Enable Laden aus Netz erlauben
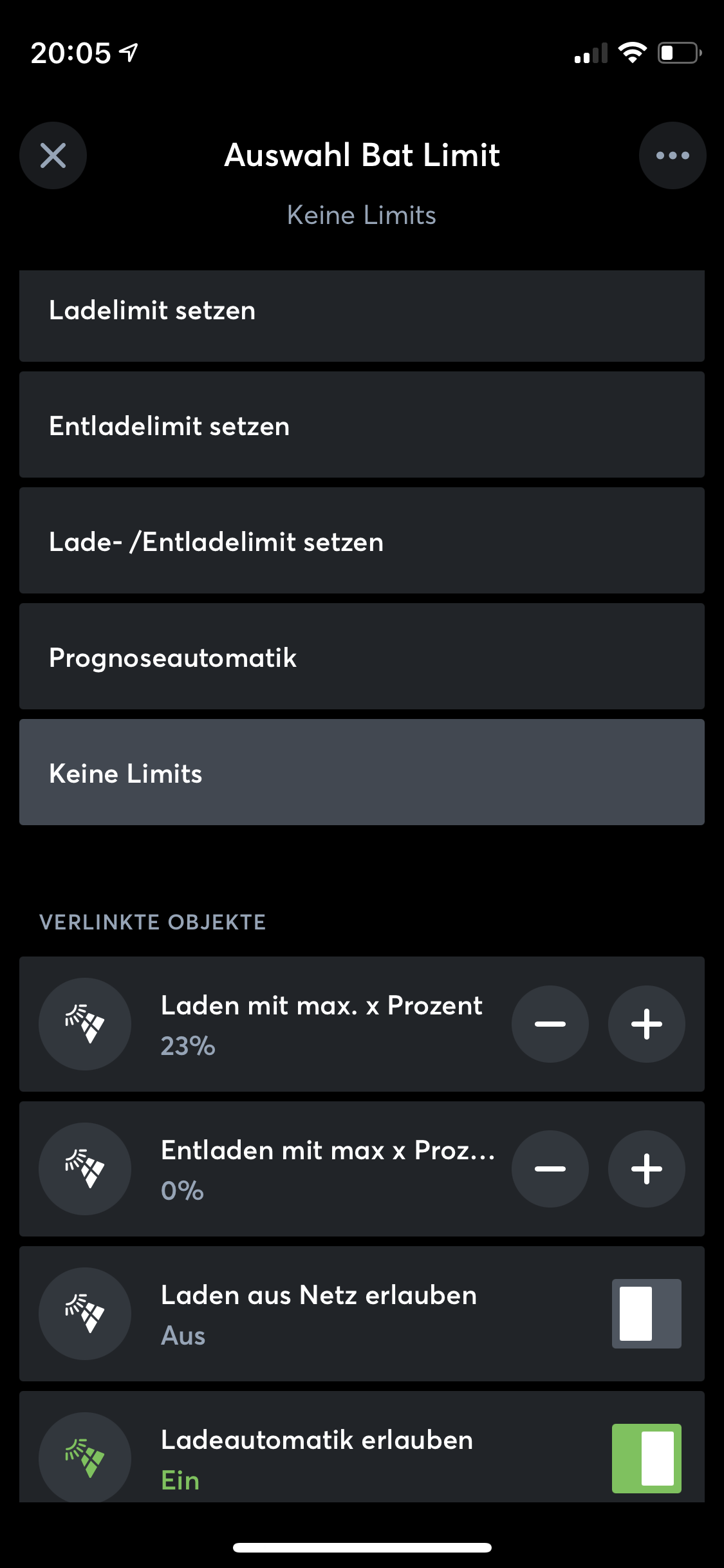 [646, 1313]
